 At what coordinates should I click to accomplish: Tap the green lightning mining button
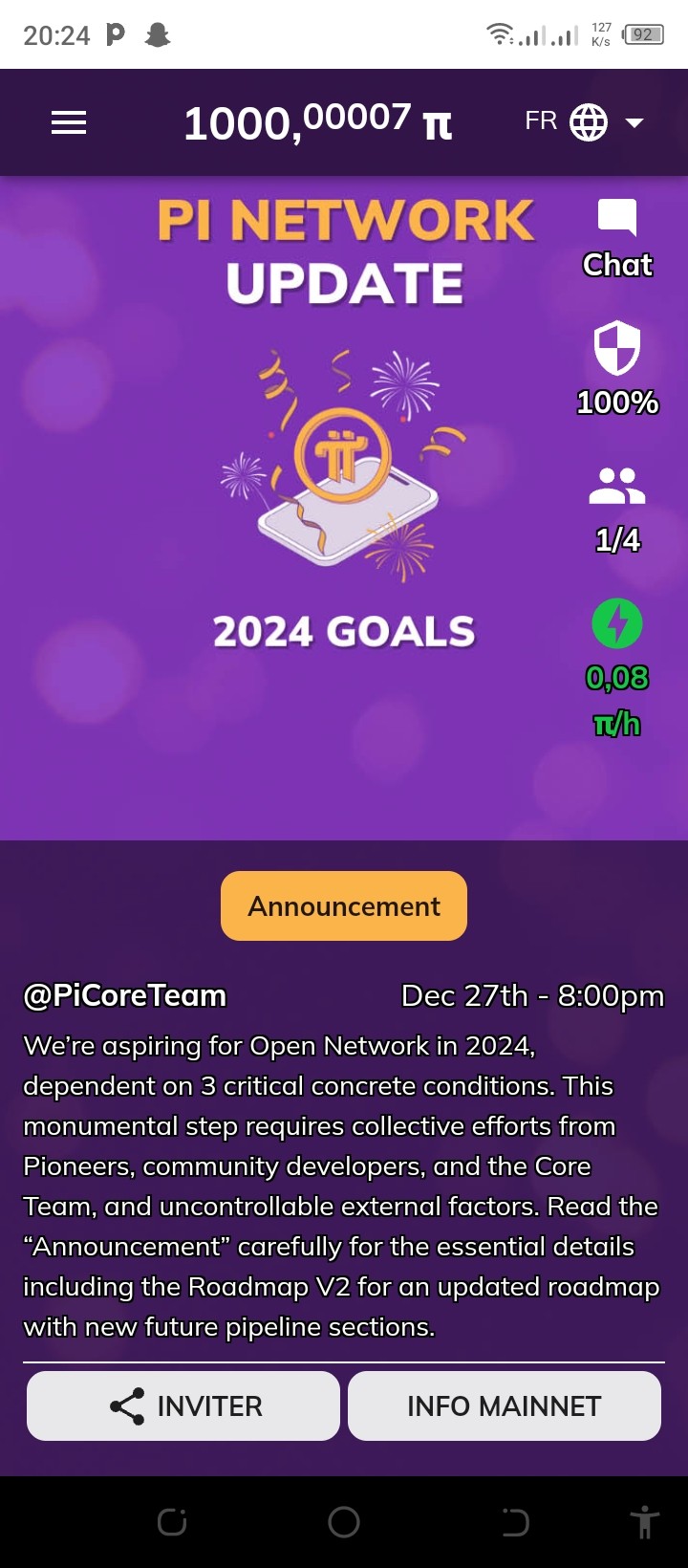pos(617,625)
